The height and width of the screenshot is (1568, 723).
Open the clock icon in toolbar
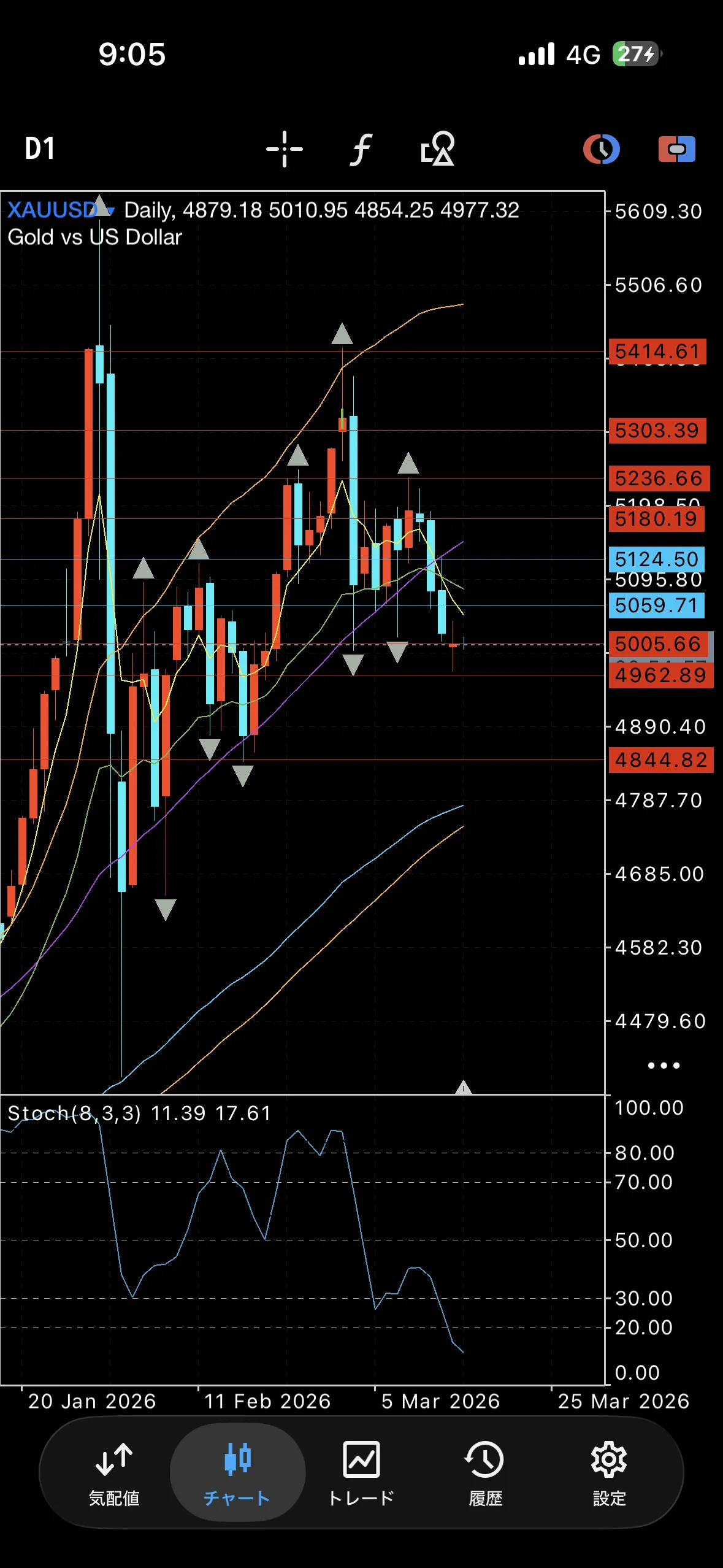(601, 149)
